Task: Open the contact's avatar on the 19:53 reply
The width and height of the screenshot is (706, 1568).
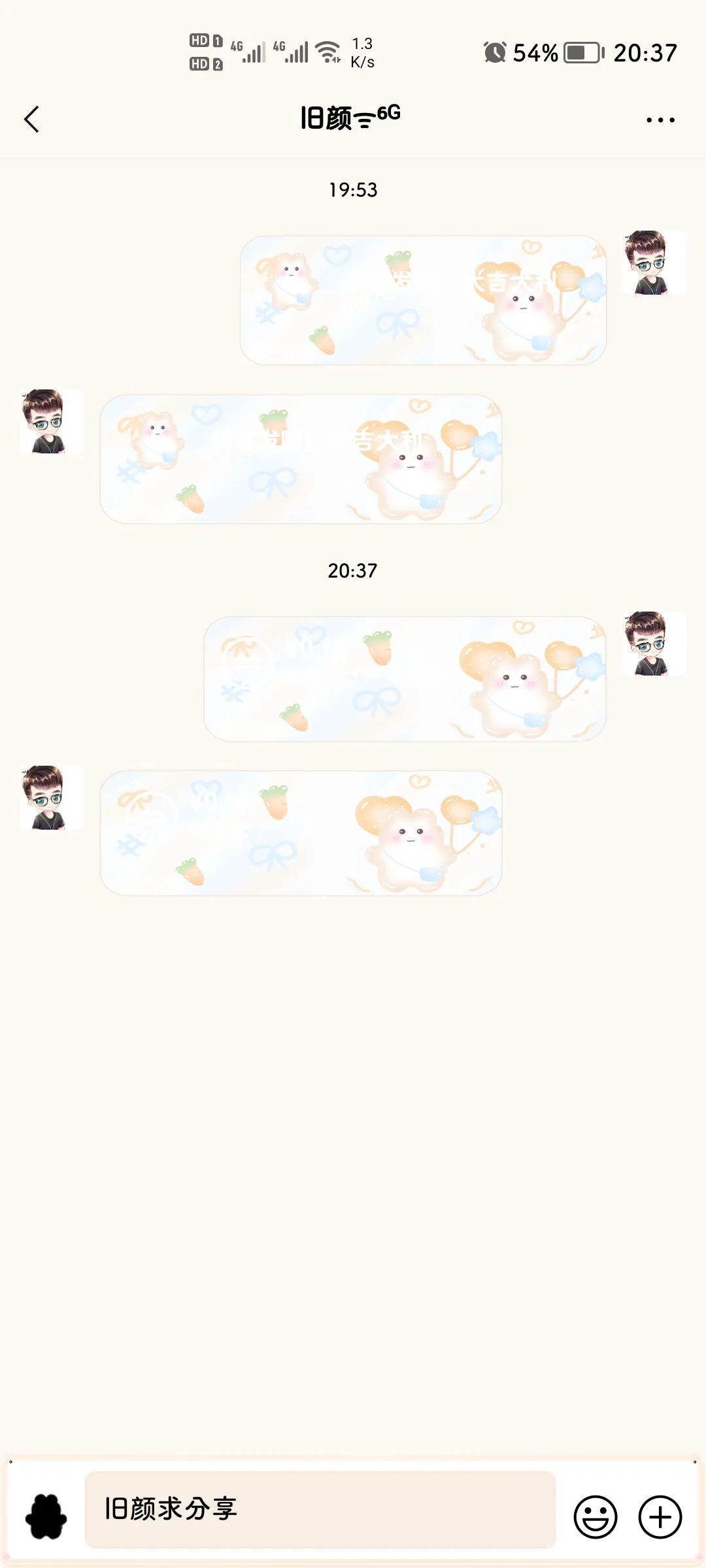Action: 50,421
